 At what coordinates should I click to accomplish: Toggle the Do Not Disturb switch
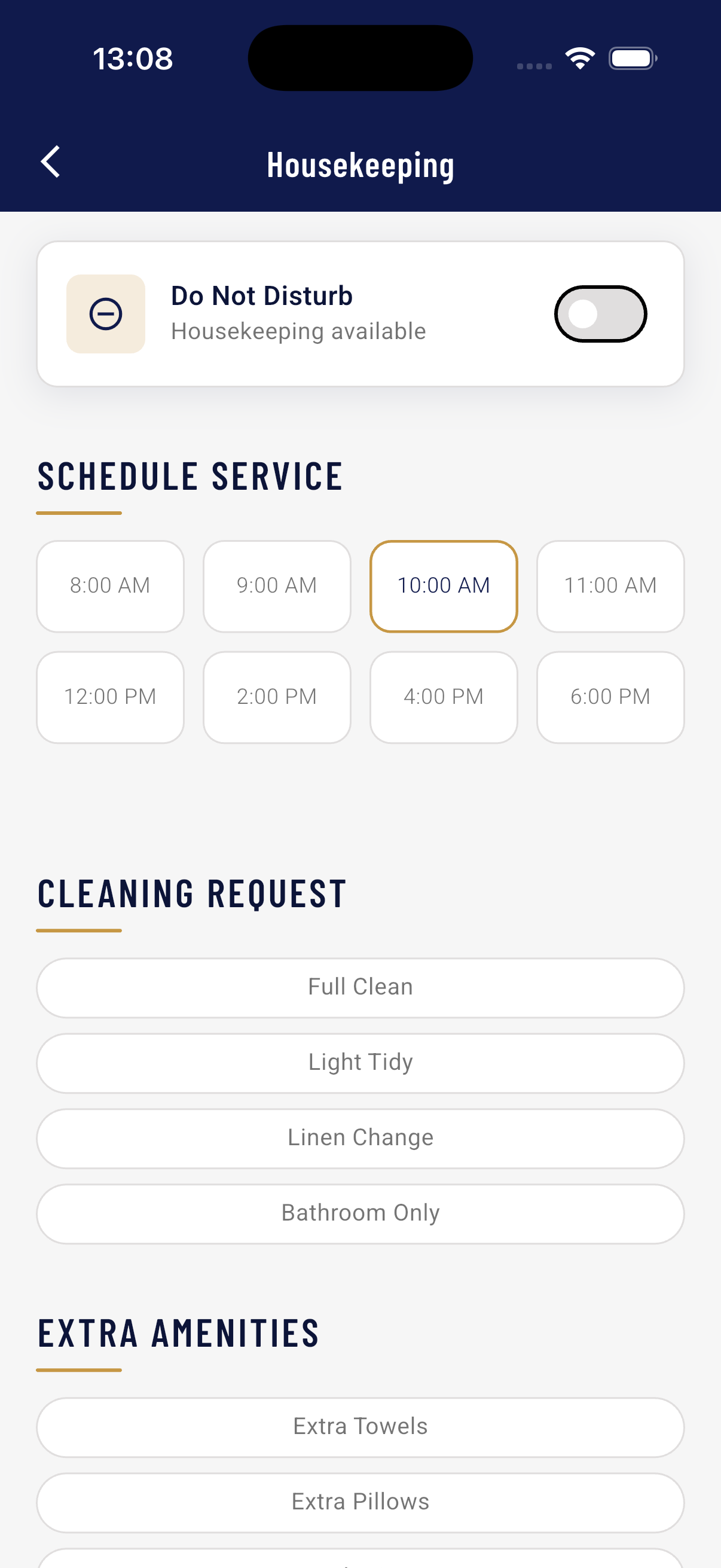(x=600, y=313)
